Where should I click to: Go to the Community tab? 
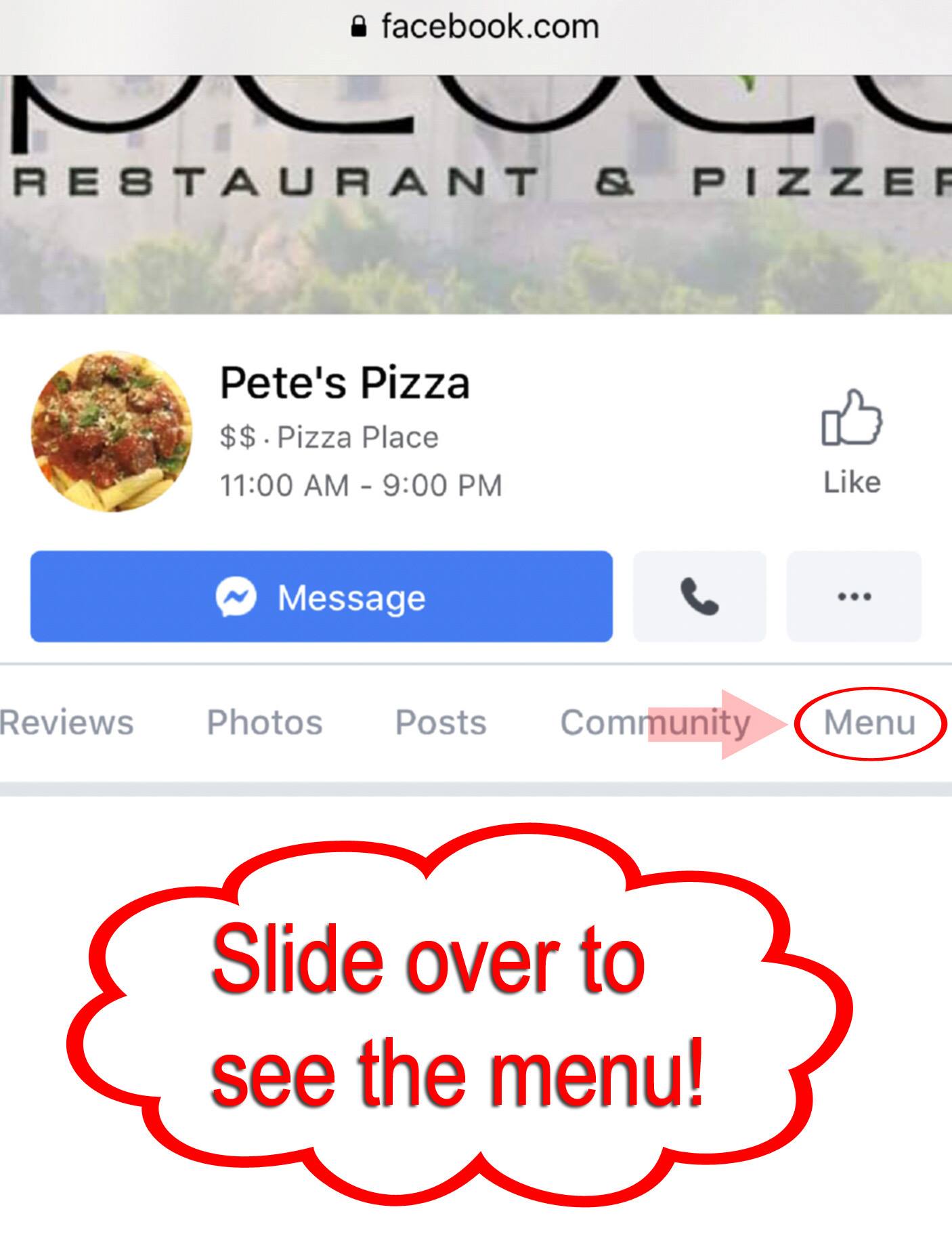655,722
